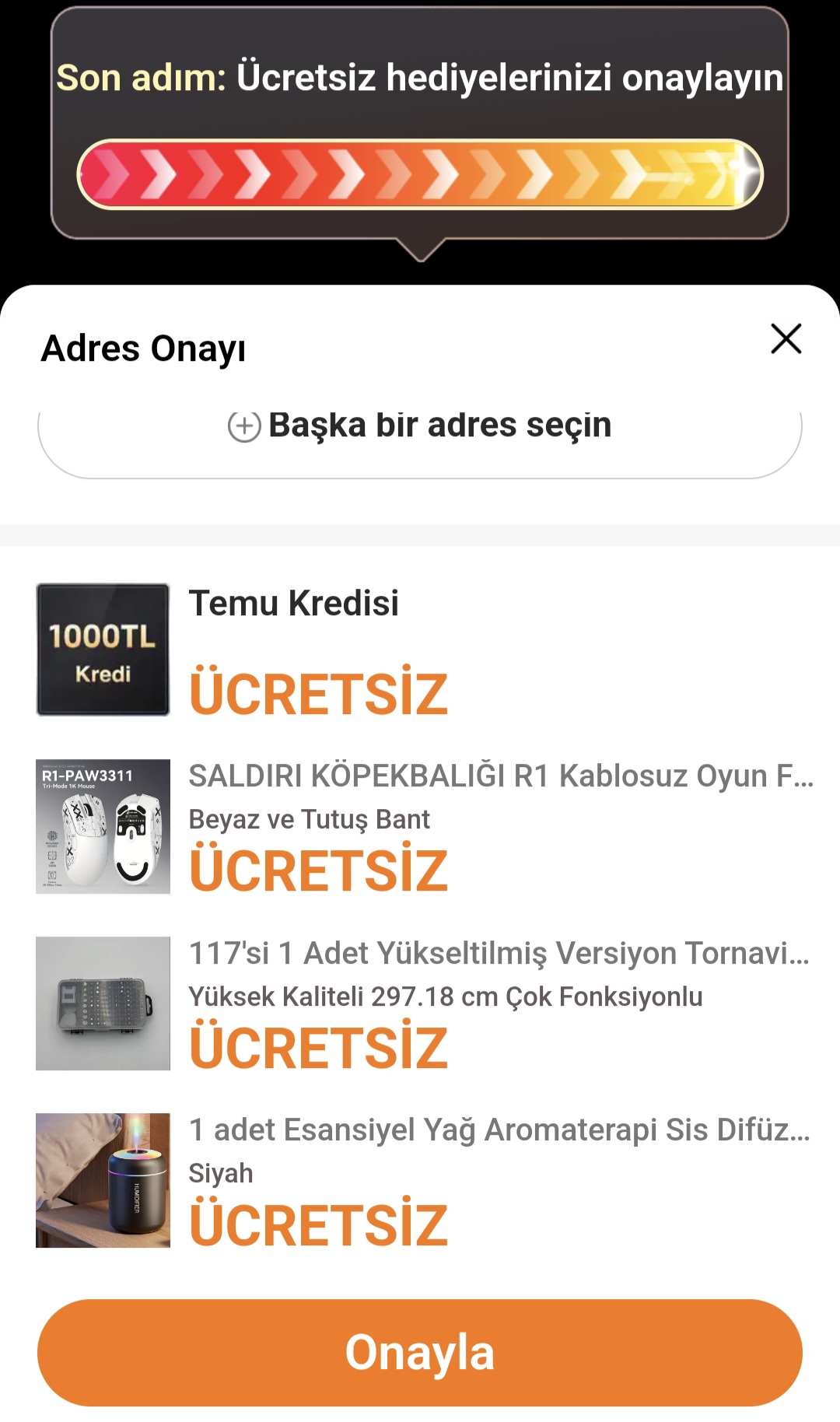This screenshot has width=840, height=1422.
Task: Tap Başka bir adres seçin button
Action: [420, 426]
